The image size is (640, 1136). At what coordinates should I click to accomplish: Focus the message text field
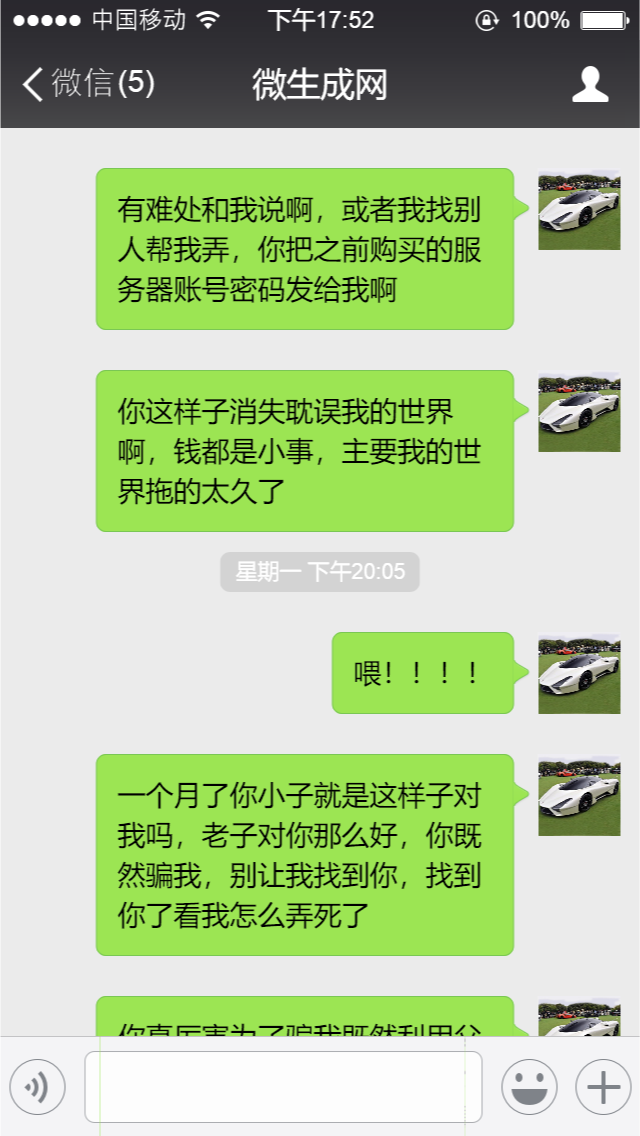click(283, 1086)
